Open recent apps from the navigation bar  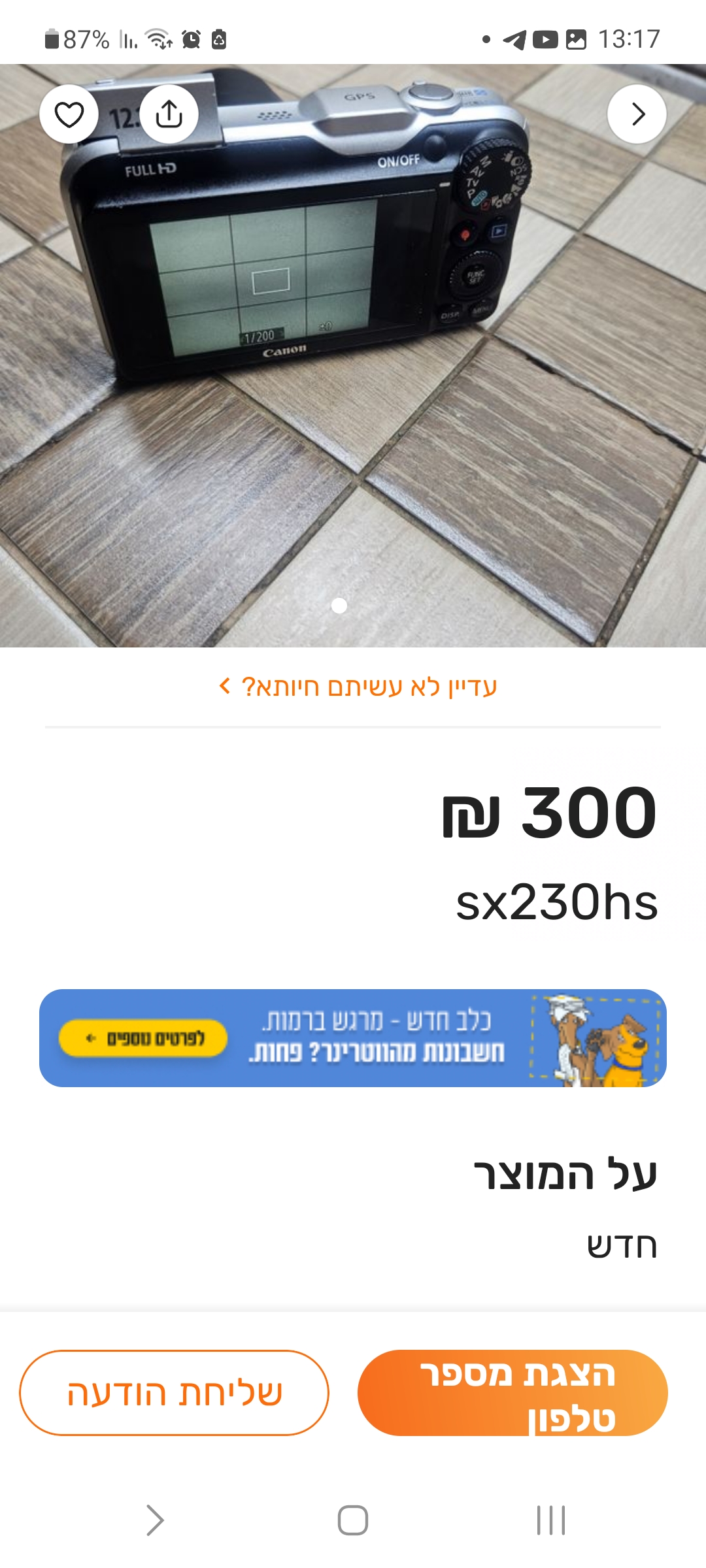click(550, 1520)
